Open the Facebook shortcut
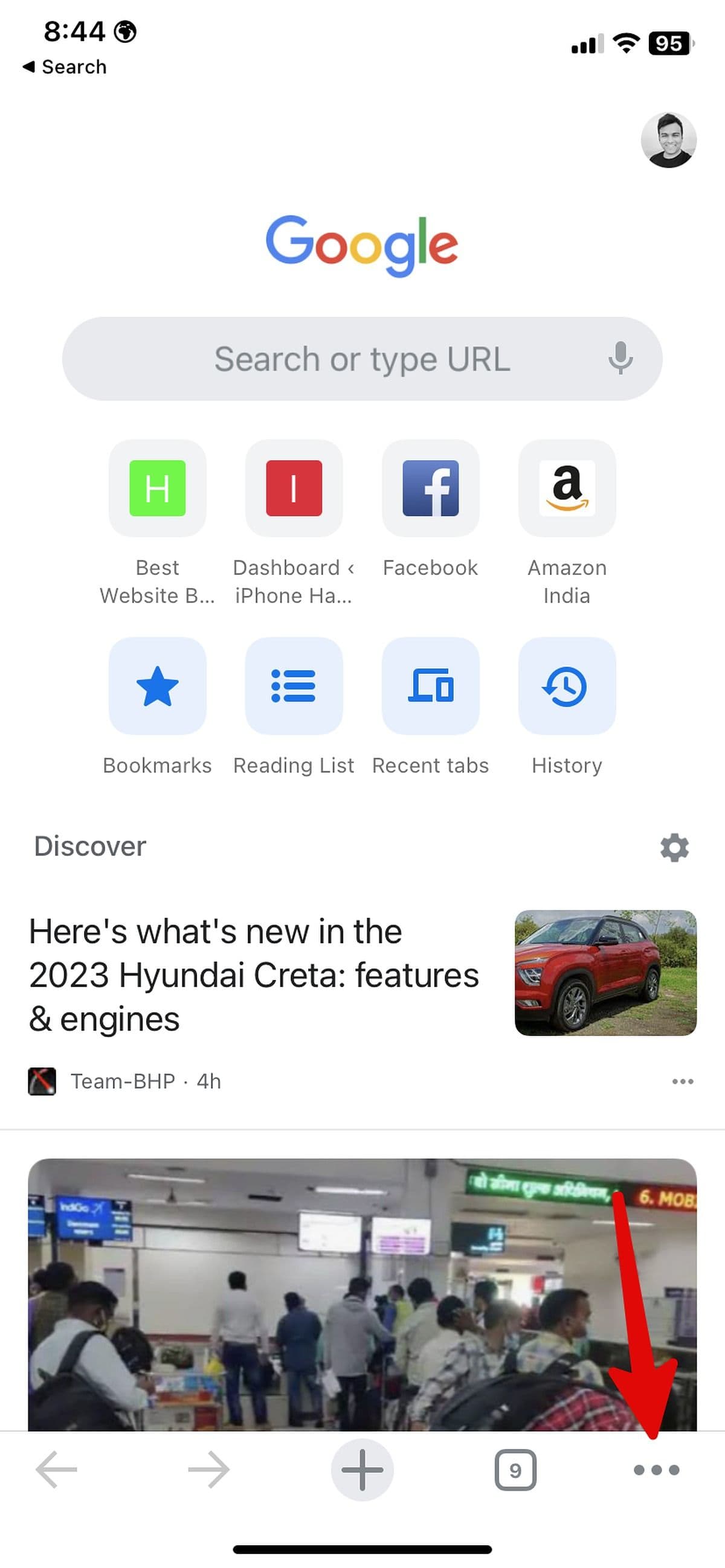Image resolution: width=725 pixels, height=1568 pixels. tap(430, 489)
